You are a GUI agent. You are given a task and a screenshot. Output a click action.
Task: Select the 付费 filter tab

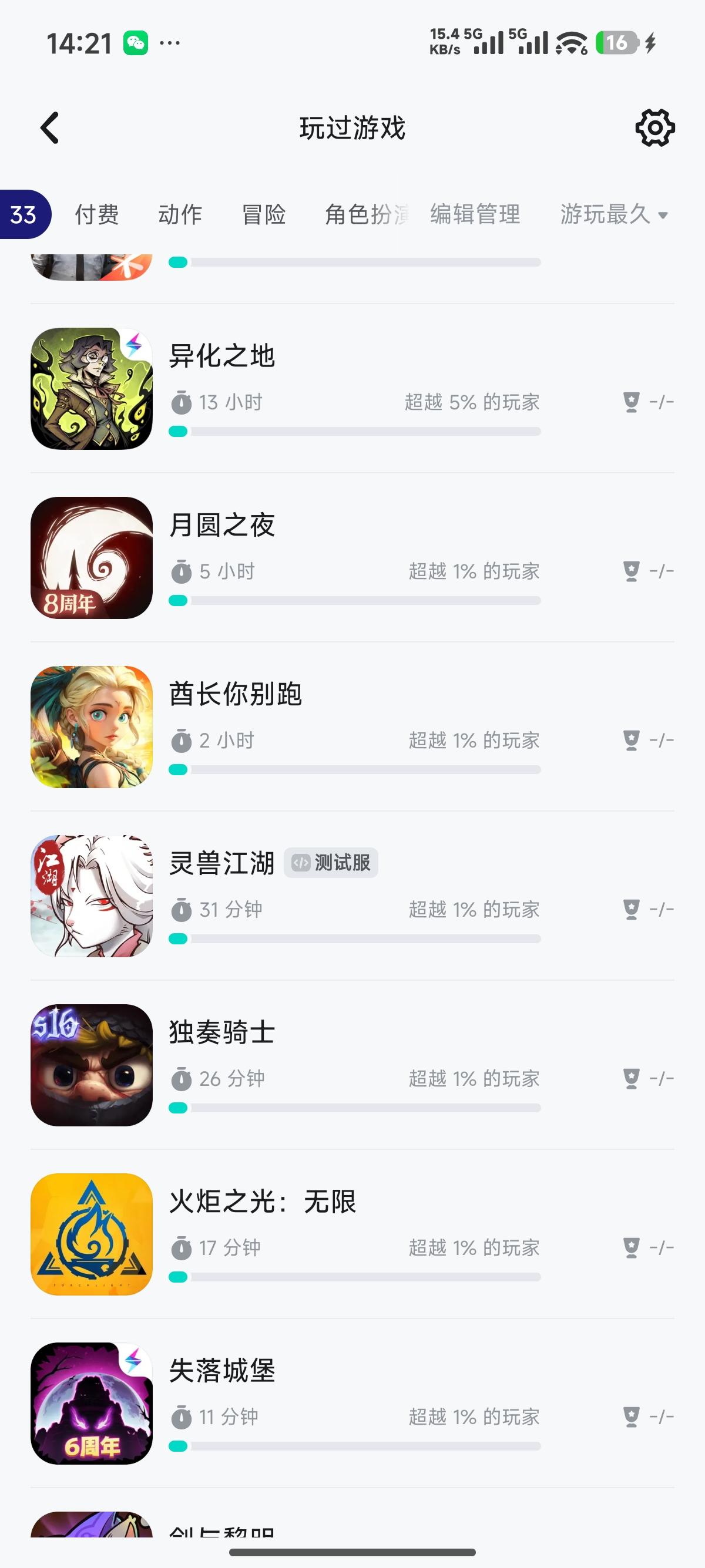pos(97,214)
